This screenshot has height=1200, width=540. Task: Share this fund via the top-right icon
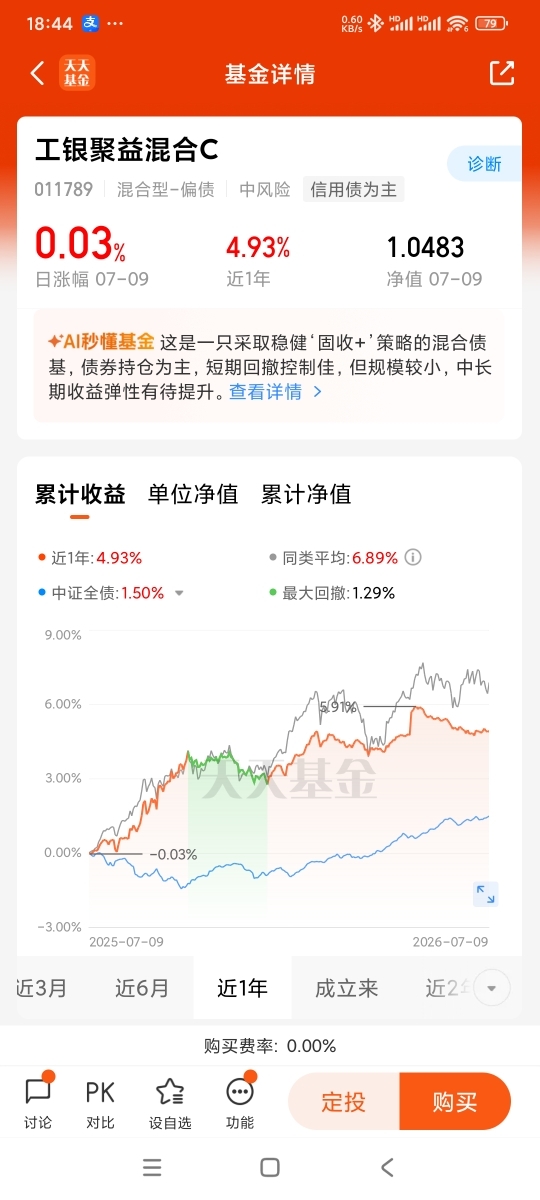(x=501, y=73)
